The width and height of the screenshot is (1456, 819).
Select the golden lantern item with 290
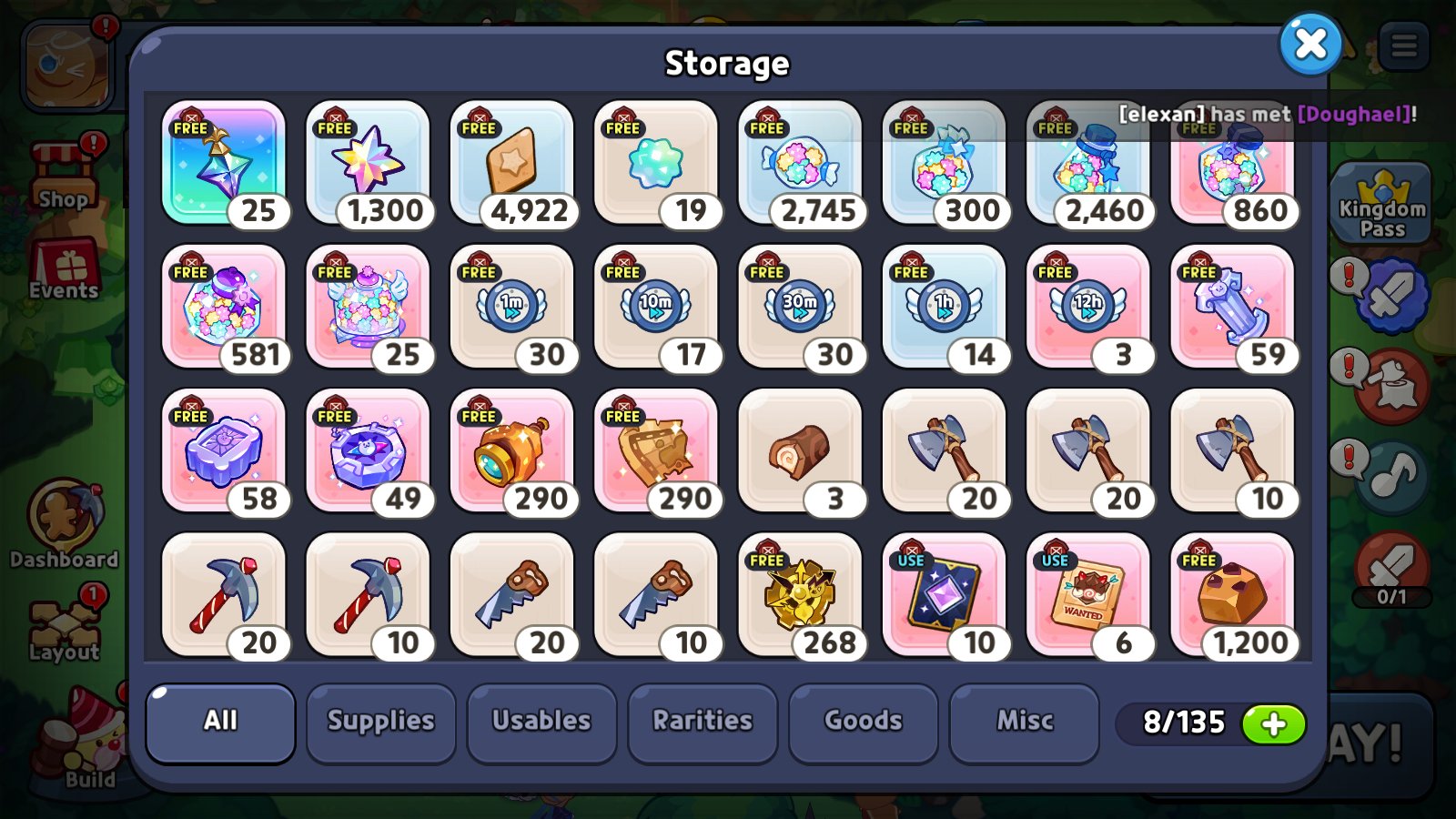[512, 450]
